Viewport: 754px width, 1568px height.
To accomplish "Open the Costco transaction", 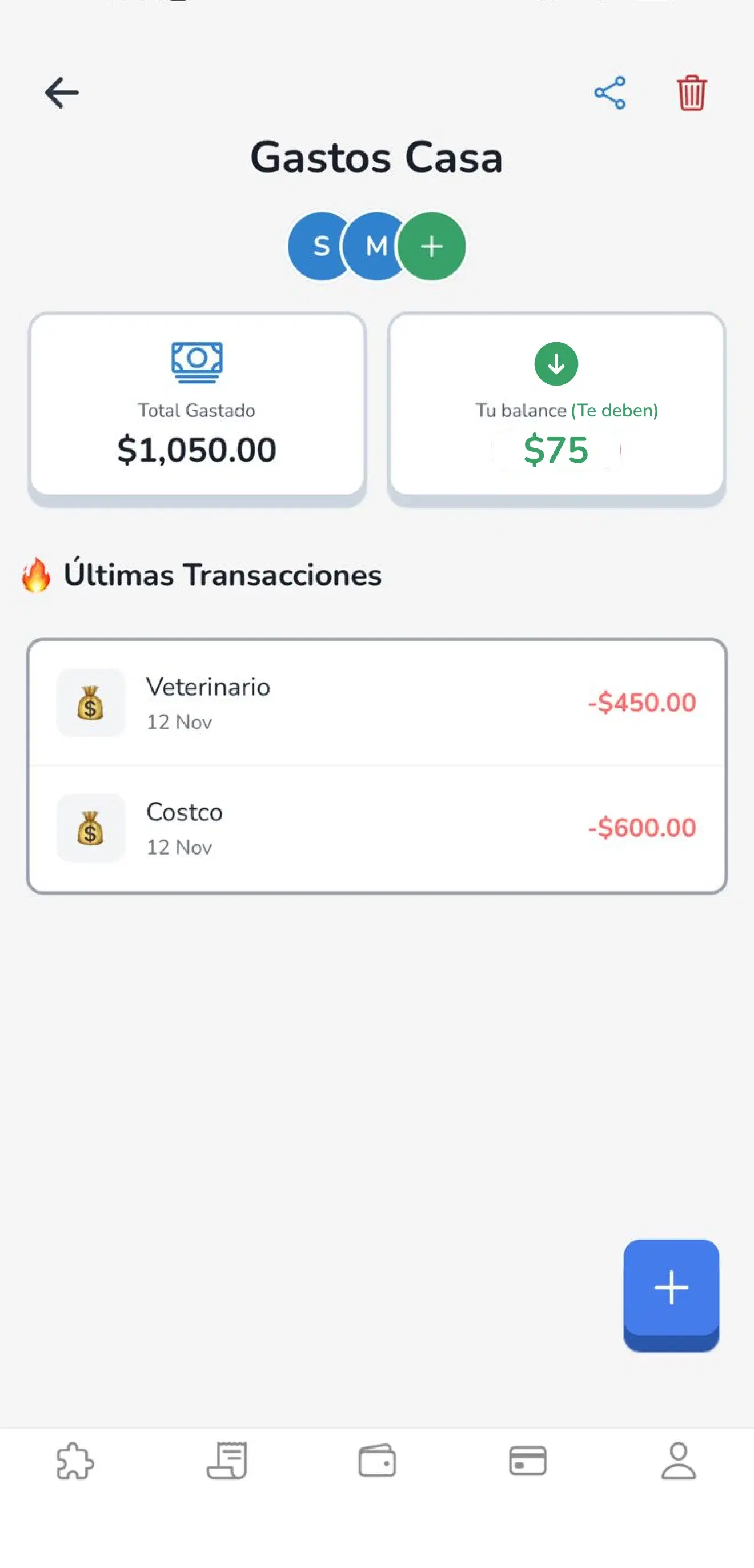I will (x=376, y=828).
